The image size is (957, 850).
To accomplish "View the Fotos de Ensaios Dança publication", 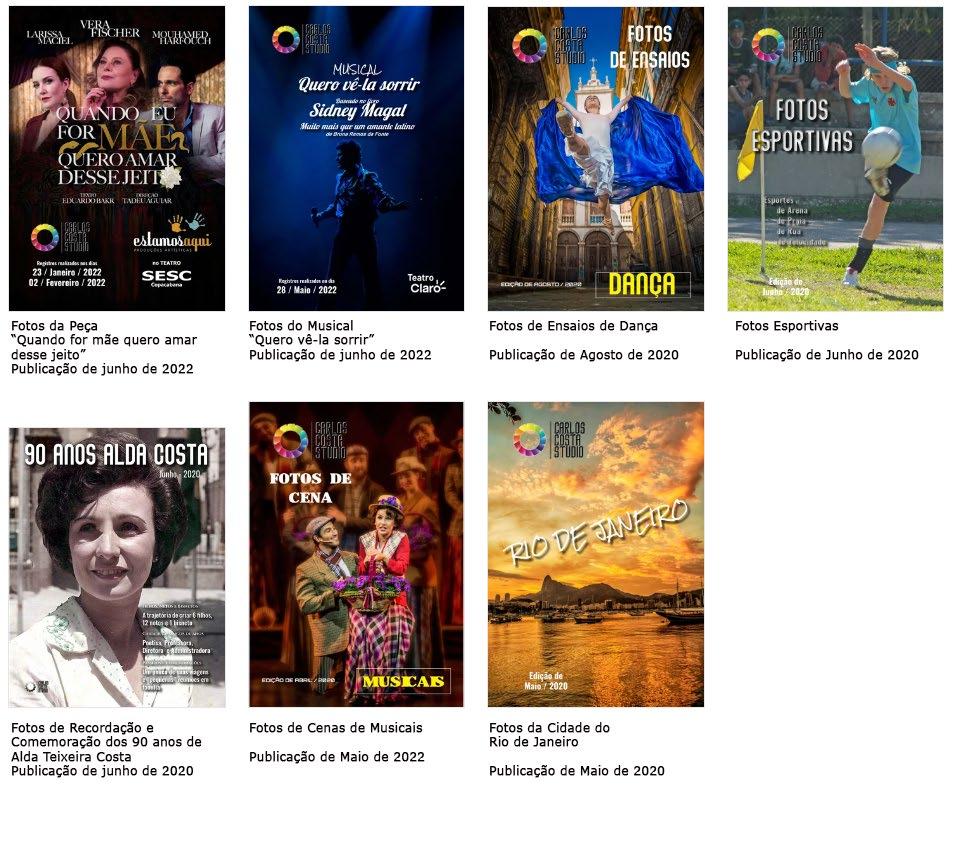I will [x=595, y=158].
